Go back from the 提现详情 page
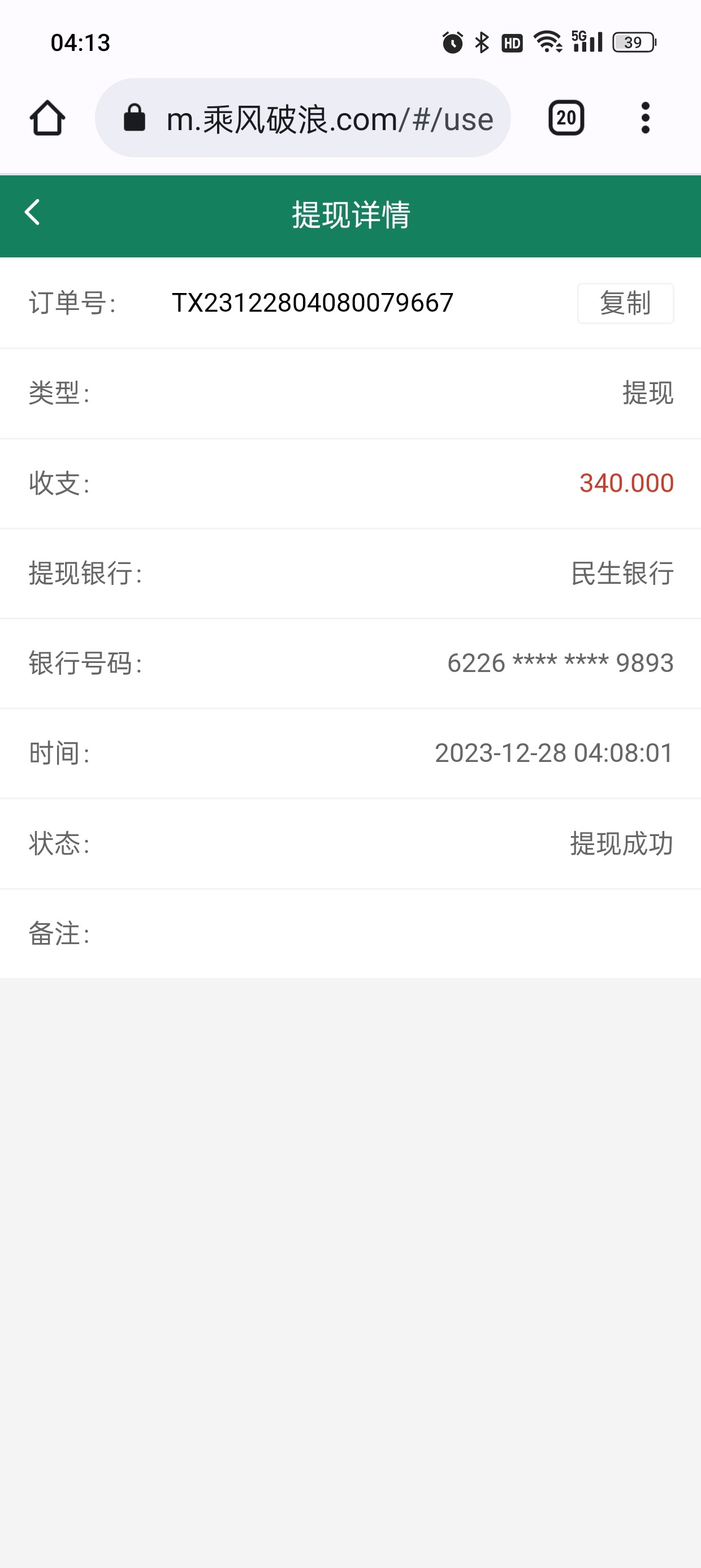 click(32, 213)
